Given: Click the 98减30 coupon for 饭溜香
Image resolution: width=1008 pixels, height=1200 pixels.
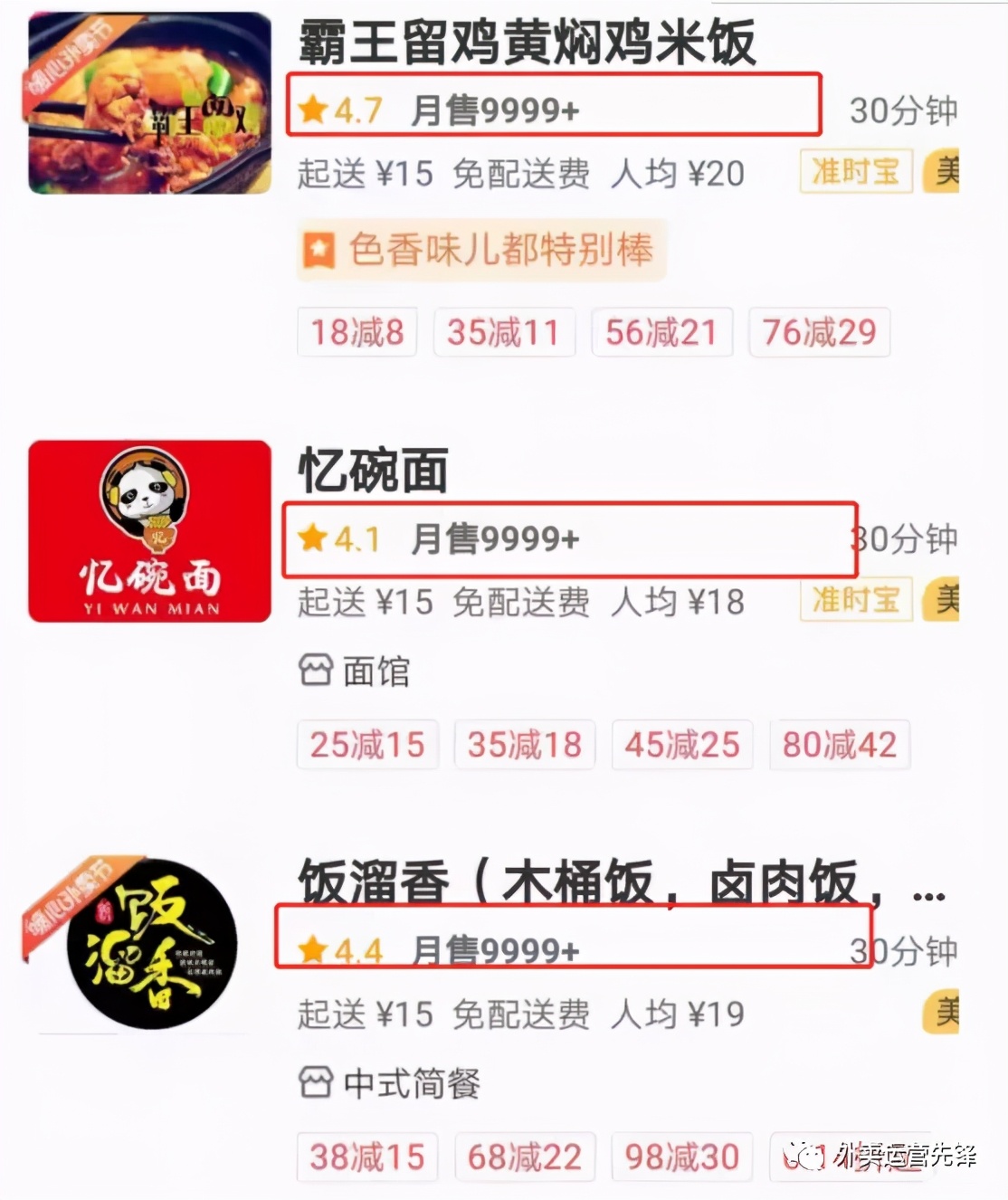Looking at the screenshot, I should pos(681,1157).
